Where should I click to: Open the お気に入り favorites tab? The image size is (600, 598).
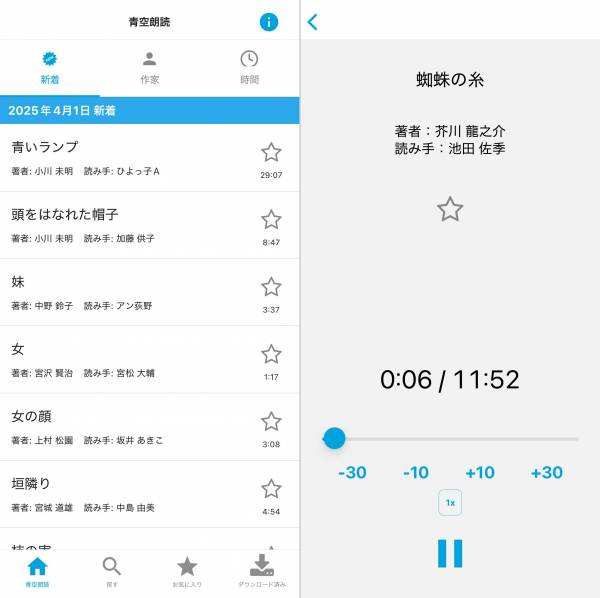coord(187,571)
